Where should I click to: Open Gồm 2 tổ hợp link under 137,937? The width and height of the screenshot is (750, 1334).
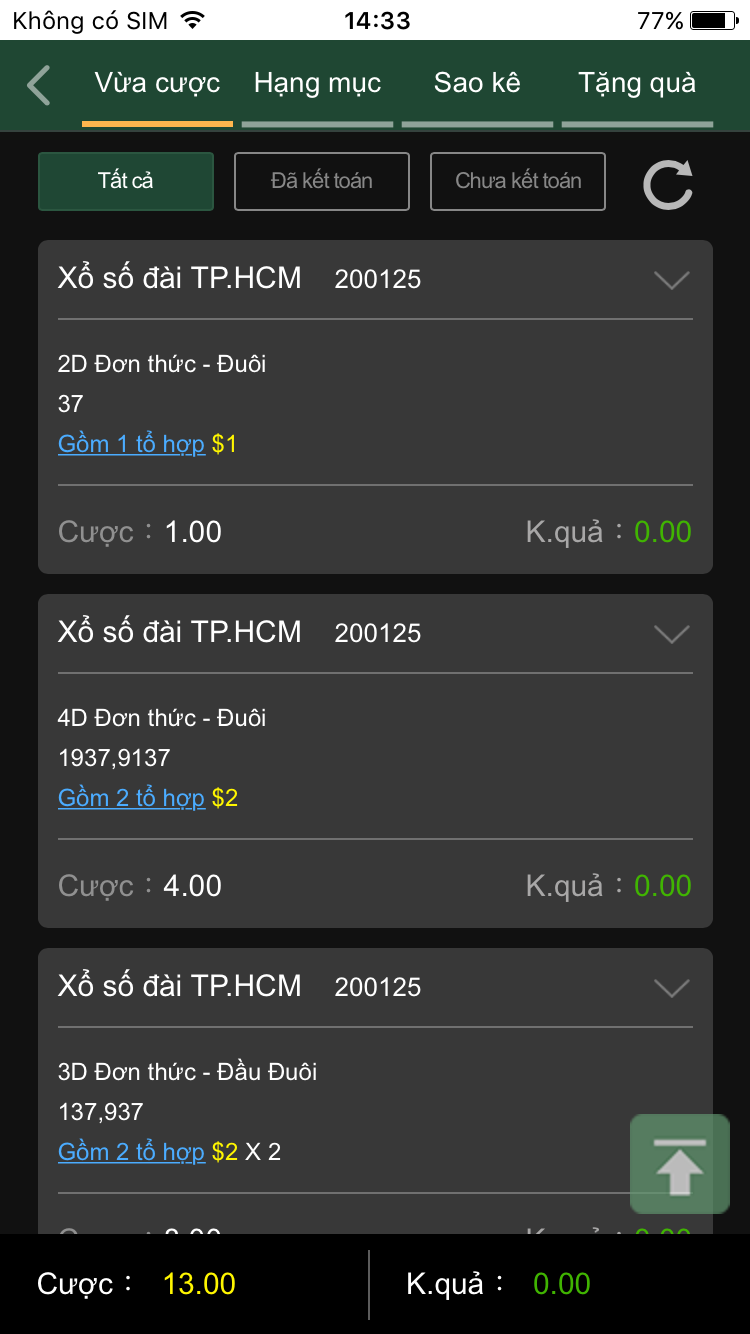[x=131, y=1152]
